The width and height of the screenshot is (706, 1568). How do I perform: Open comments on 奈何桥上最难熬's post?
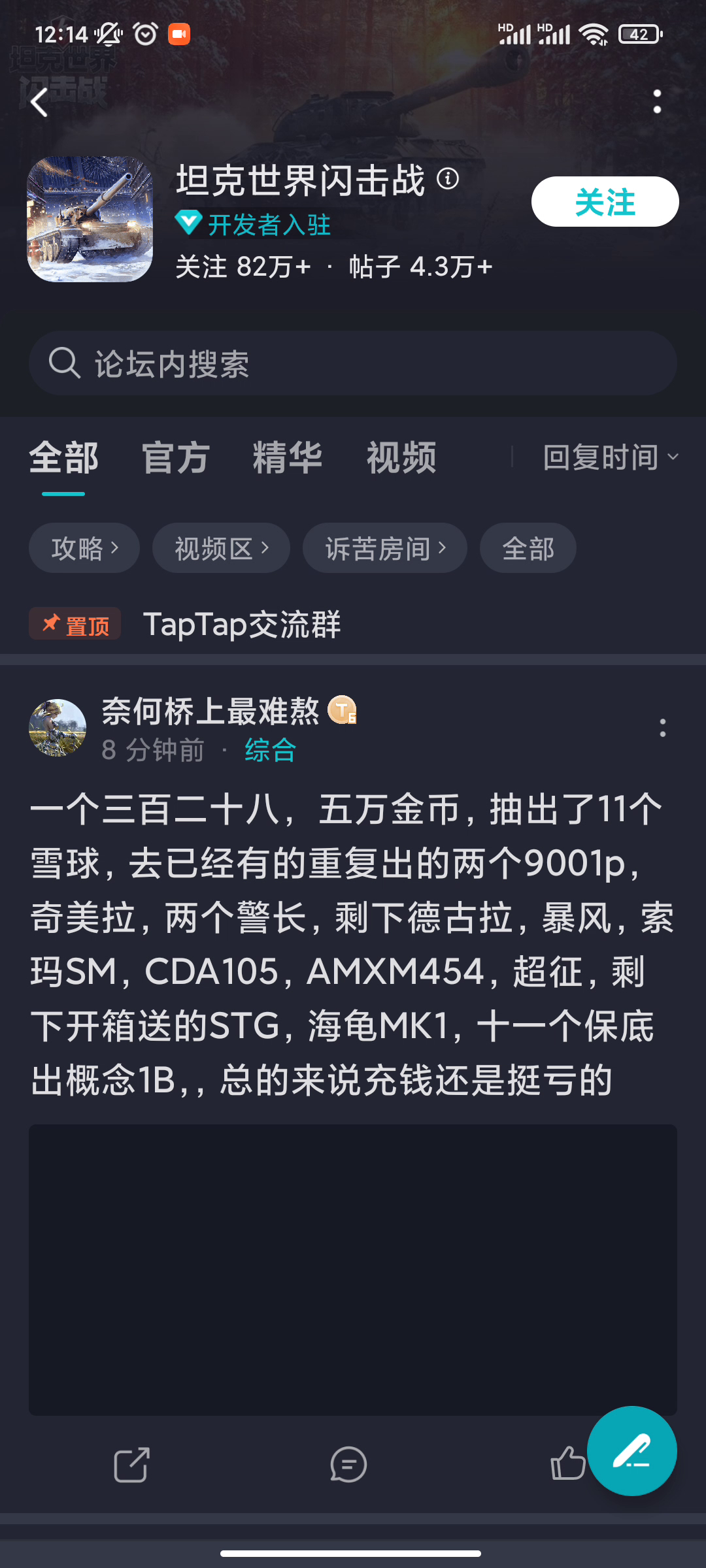(348, 1465)
